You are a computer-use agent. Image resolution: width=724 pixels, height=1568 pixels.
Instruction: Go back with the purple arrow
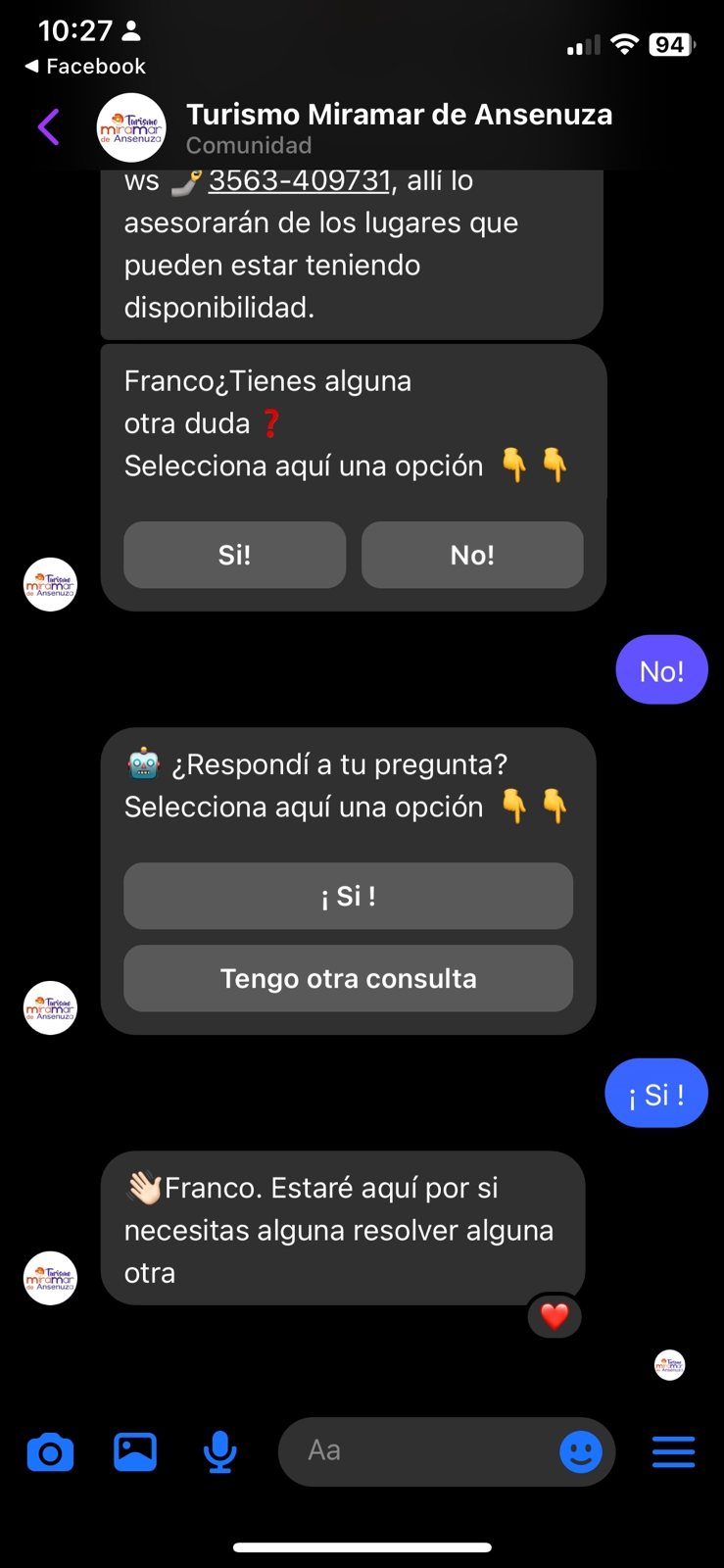click(x=49, y=127)
